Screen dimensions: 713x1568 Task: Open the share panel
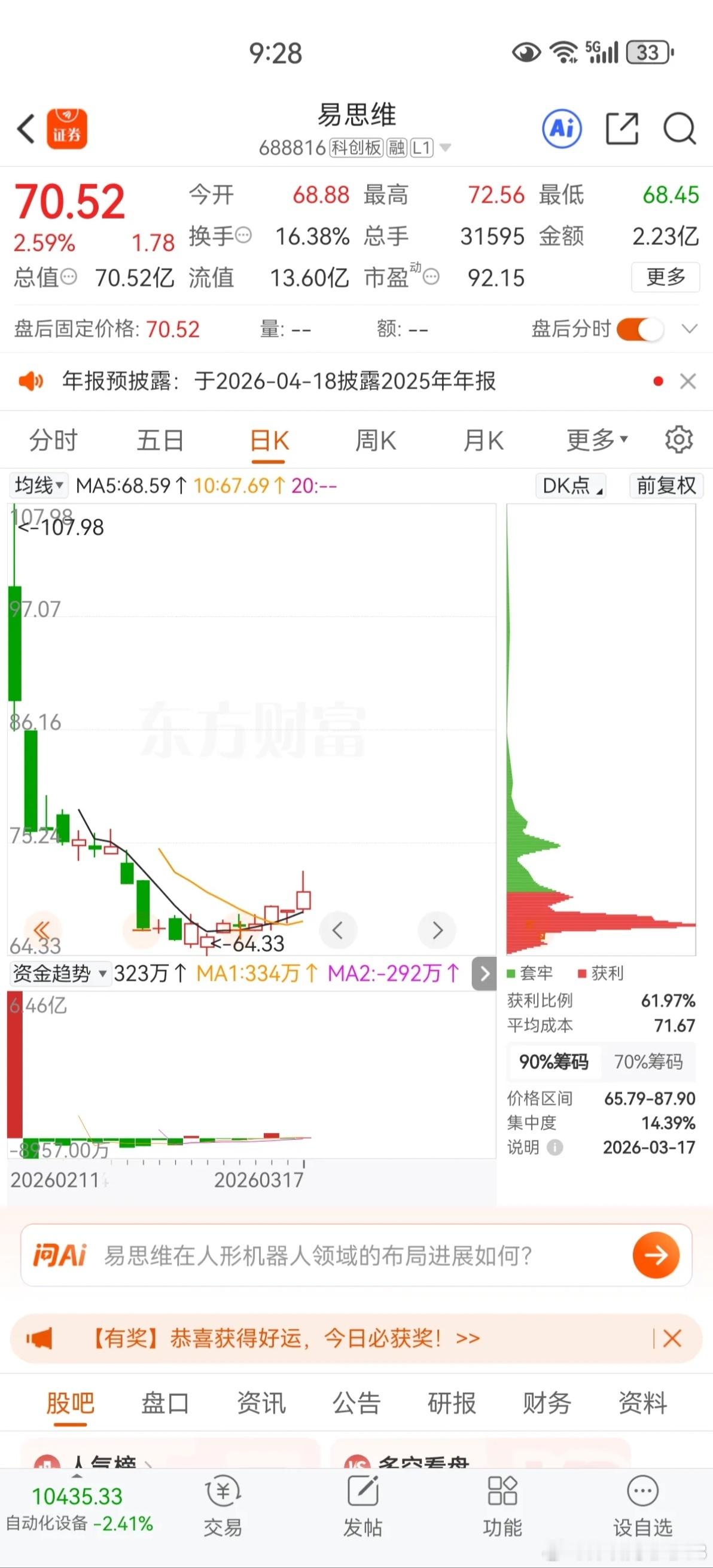click(x=622, y=129)
